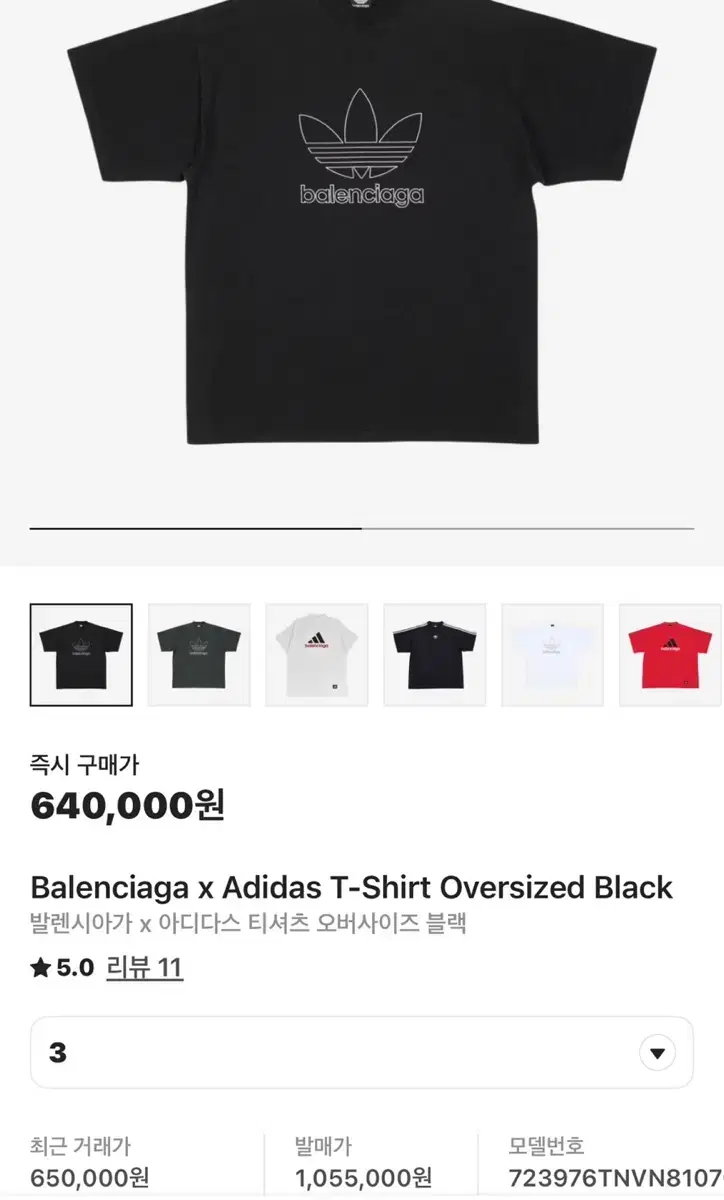Select the plain white t-shirt thumbnail
The image size is (724, 1200).
pyautogui.click(x=553, y=653)
